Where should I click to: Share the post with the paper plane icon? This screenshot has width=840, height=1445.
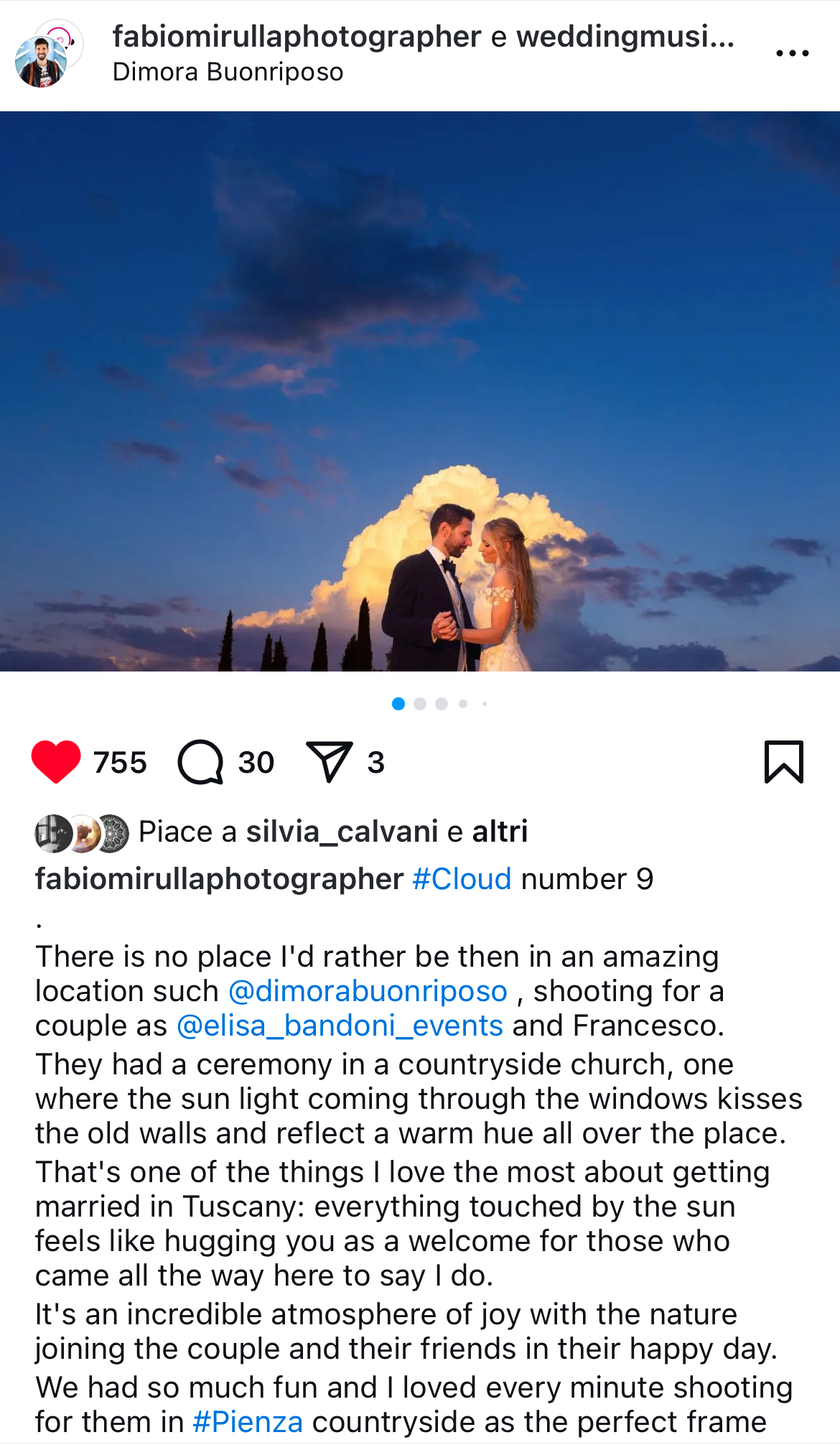click(x=329, y=761)
